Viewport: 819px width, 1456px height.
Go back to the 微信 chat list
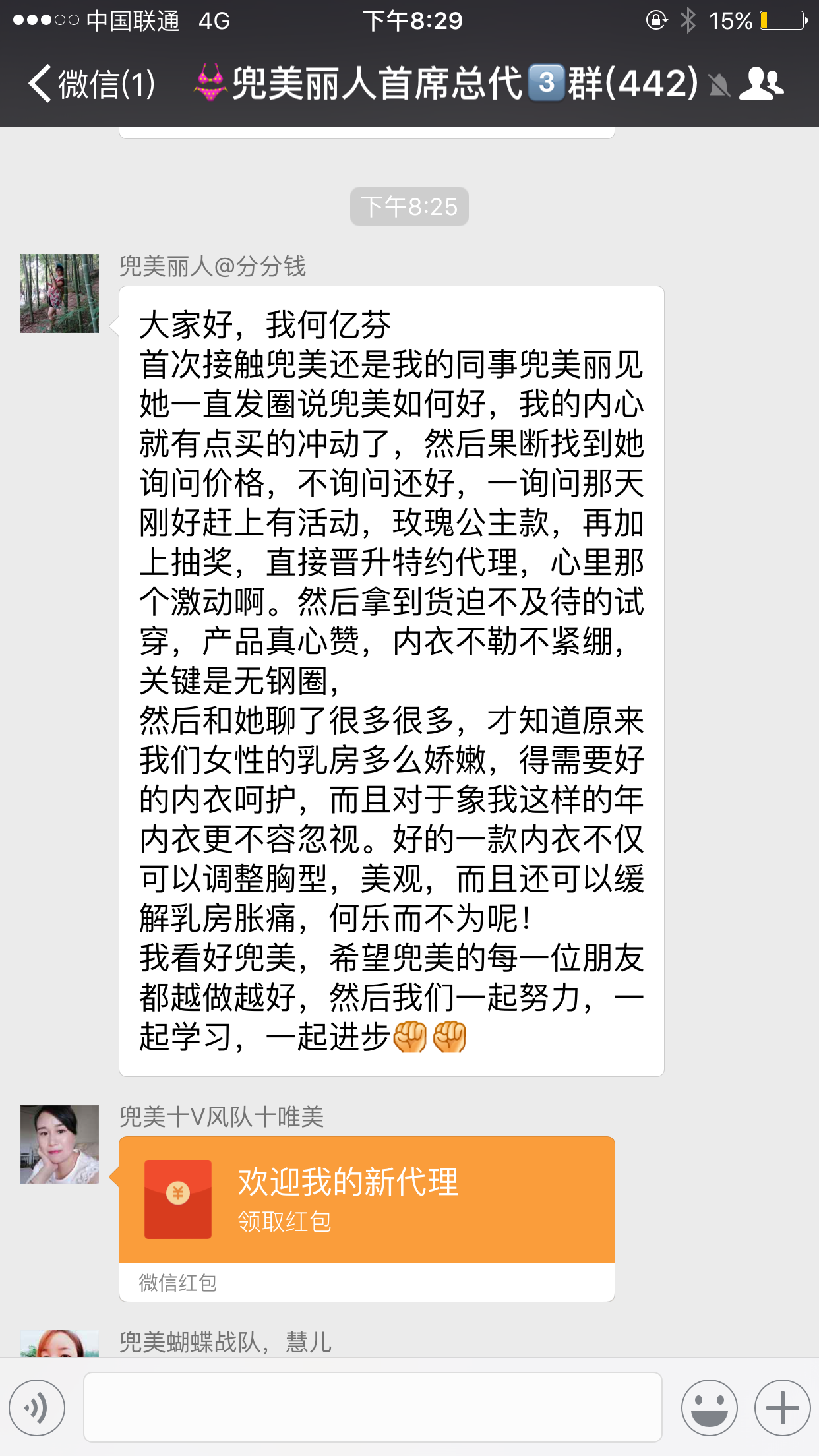click(x=91, y=84)
